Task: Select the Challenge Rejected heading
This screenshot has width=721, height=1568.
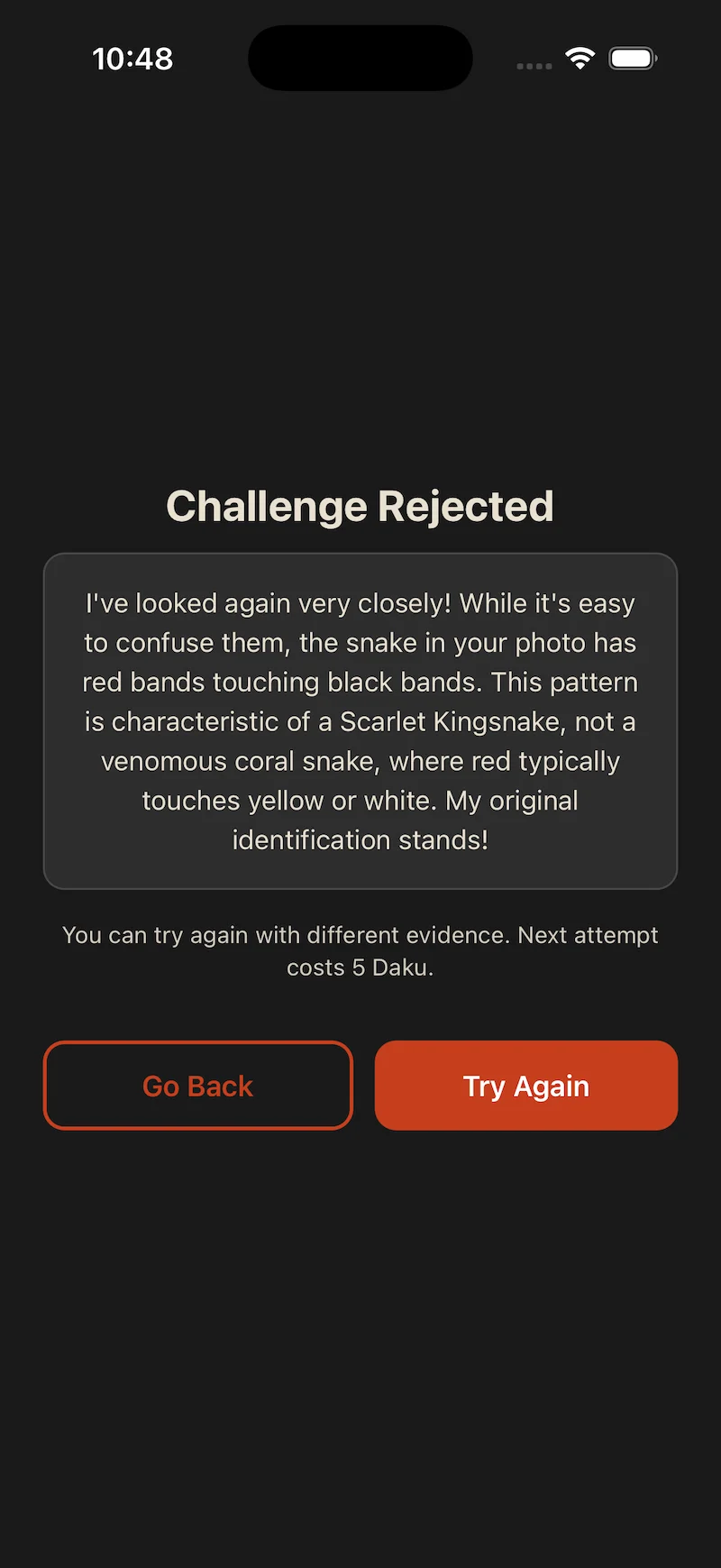Action: (360, 505)
